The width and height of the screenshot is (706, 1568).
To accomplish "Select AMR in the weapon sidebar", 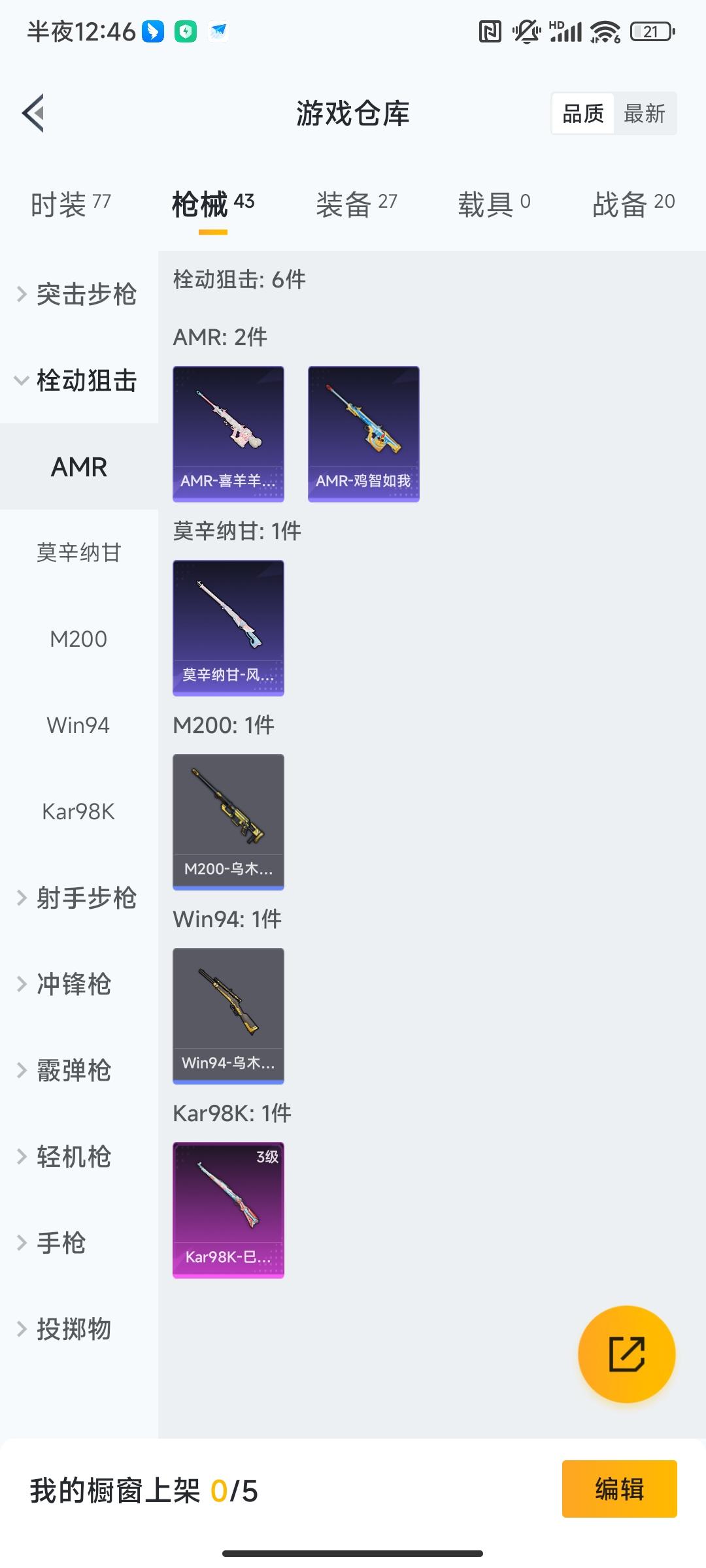I will coord(79,466).
